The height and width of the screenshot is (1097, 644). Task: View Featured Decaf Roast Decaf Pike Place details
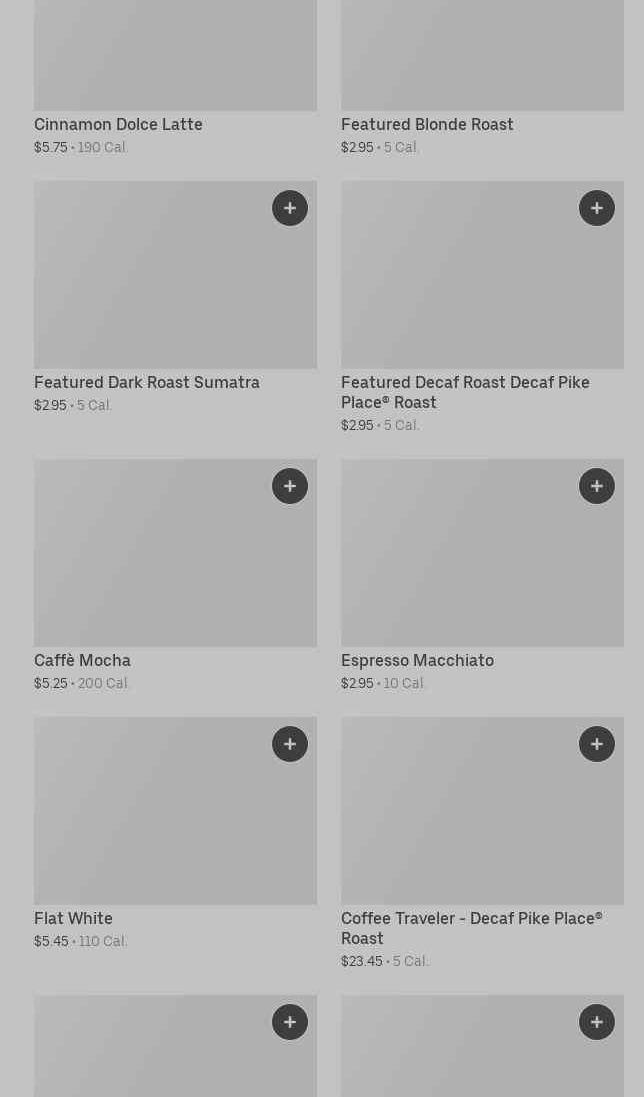(465, 392)
